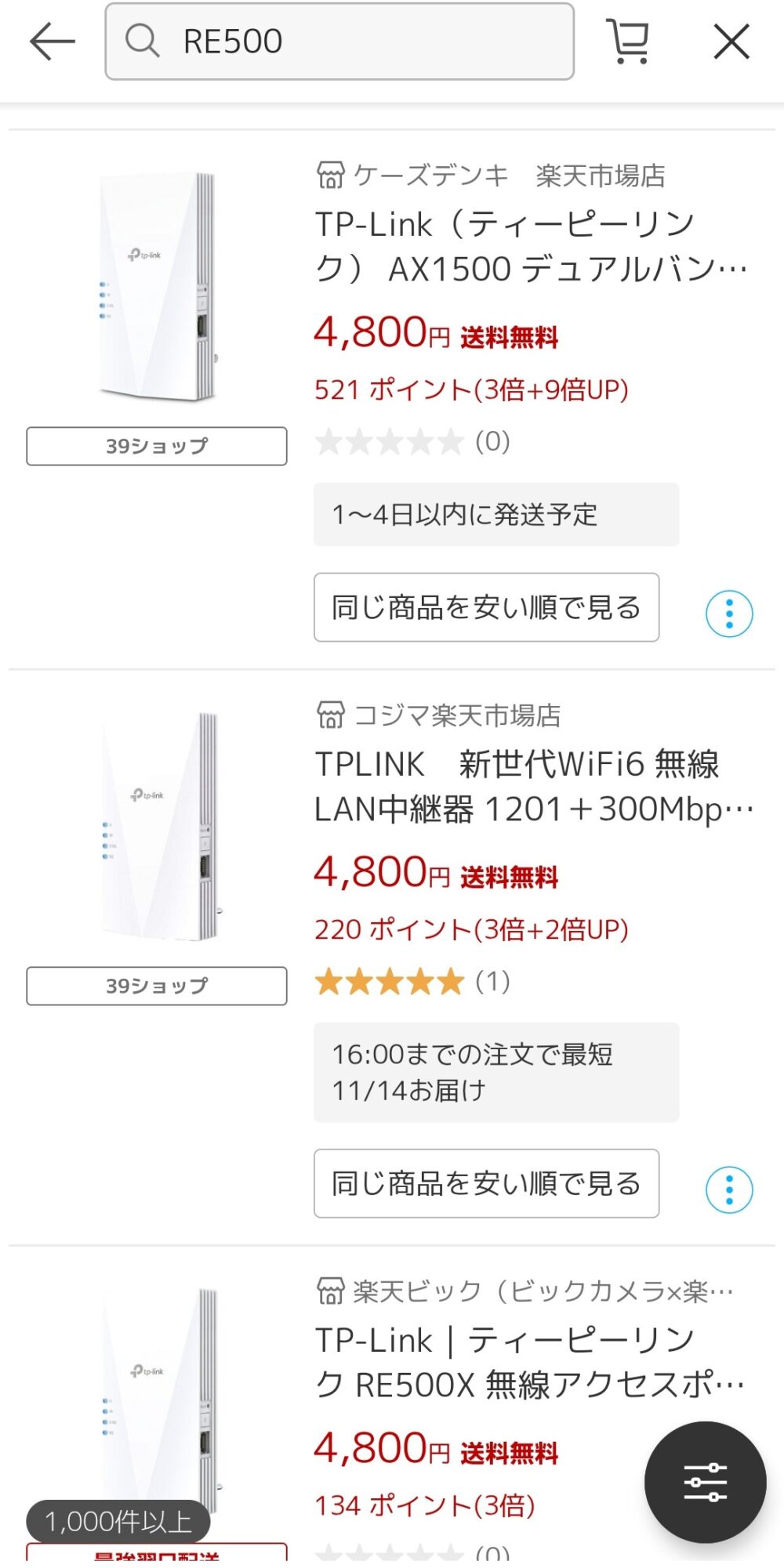The image size is (784, 1568).
Task: Open the 楽天ビック RE500X product
Action: click(530, 1362)
